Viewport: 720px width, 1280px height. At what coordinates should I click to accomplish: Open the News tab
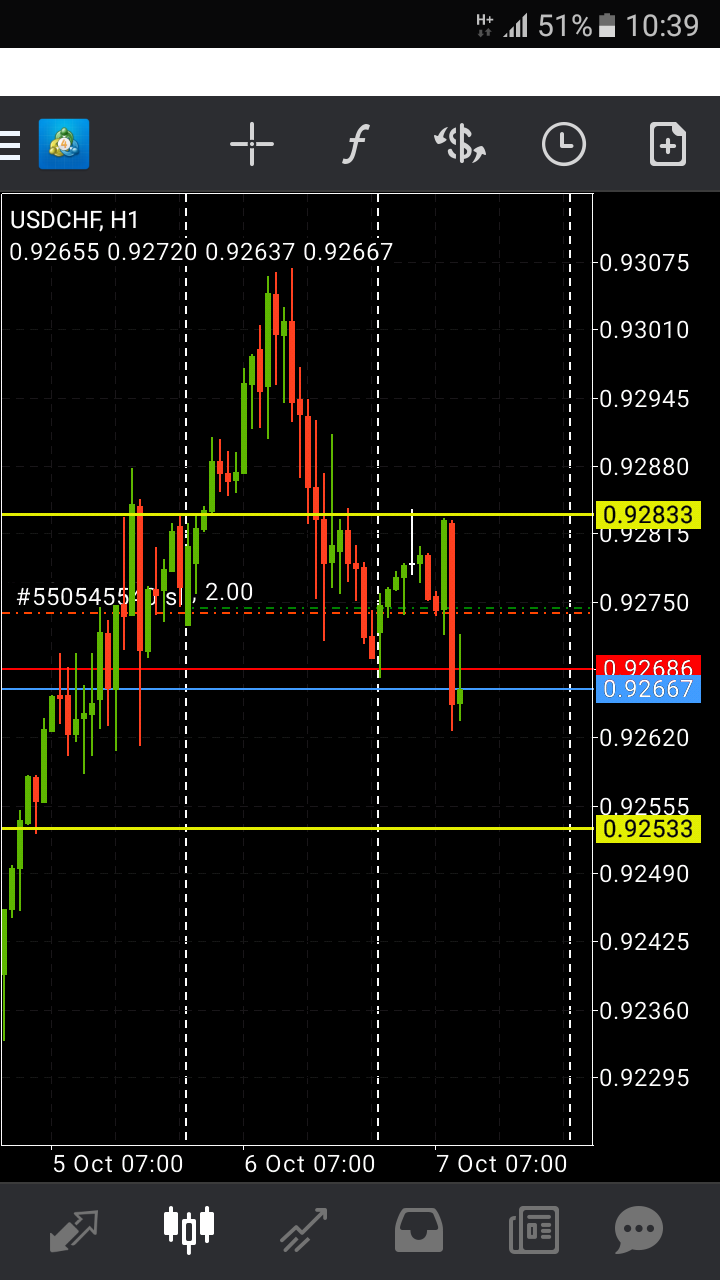tap(533, 1230)
